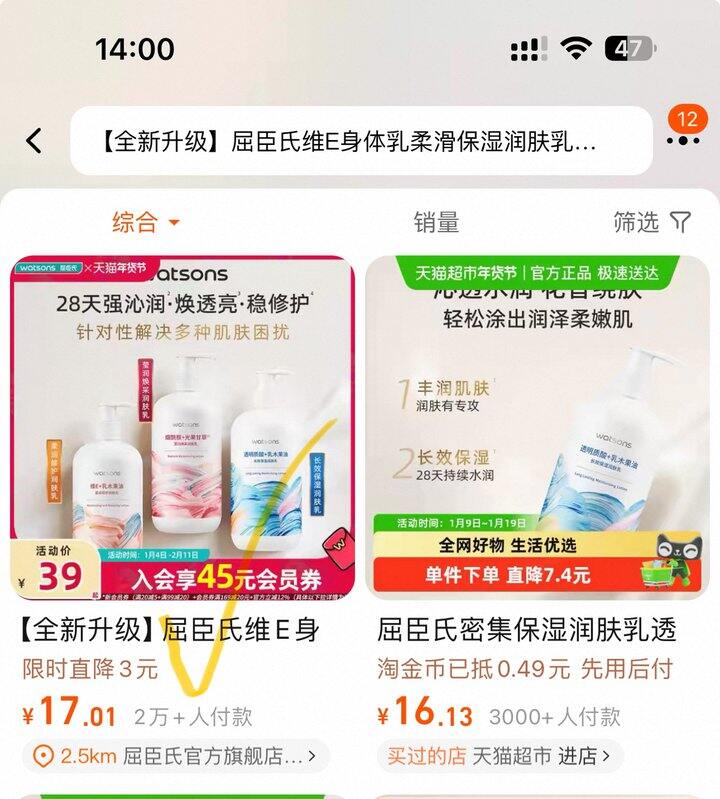Go back using the back arrow
The width and height of the screenshot is (720, 799).
click(35, 140)
